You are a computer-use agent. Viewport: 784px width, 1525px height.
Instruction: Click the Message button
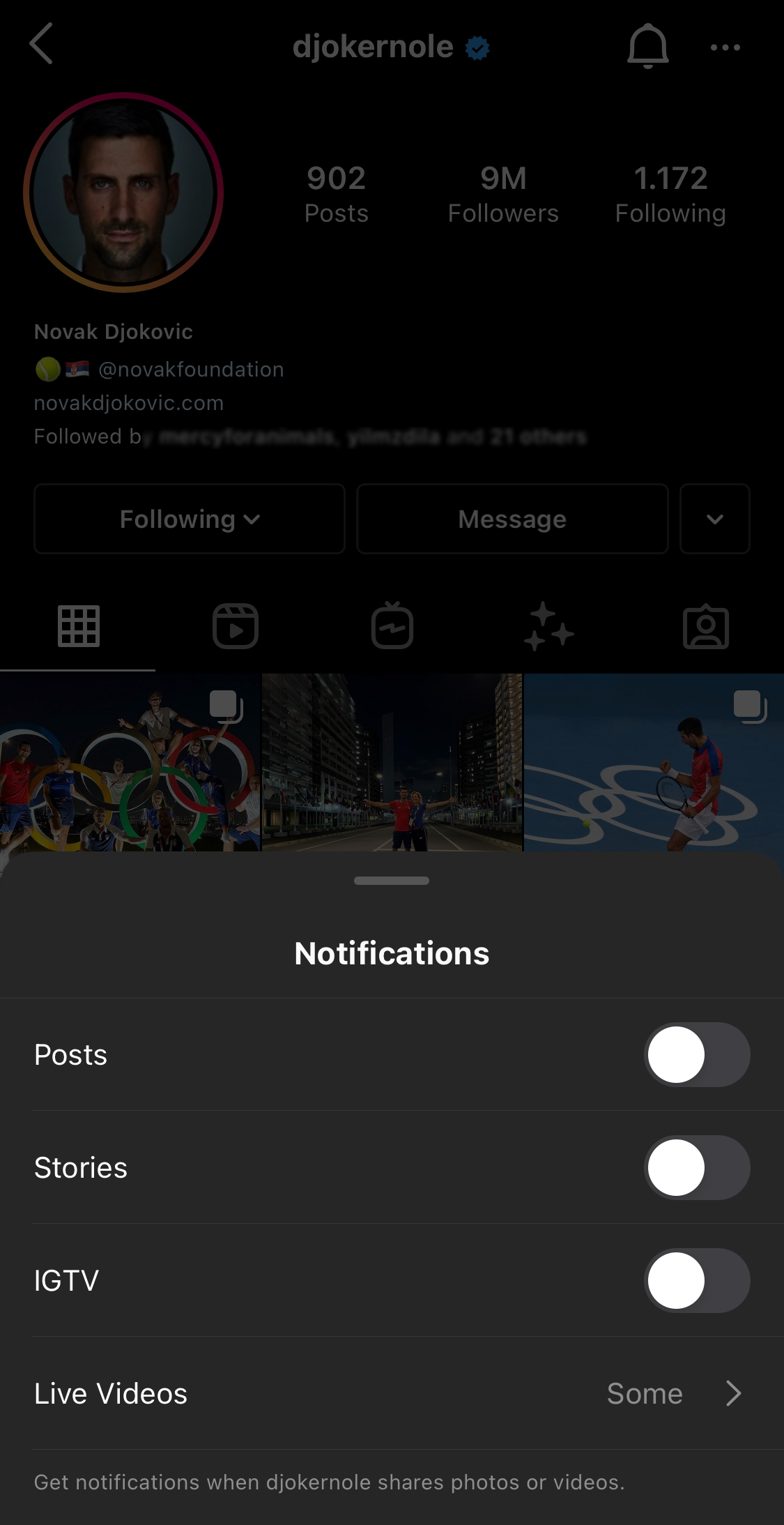point(512,519)
